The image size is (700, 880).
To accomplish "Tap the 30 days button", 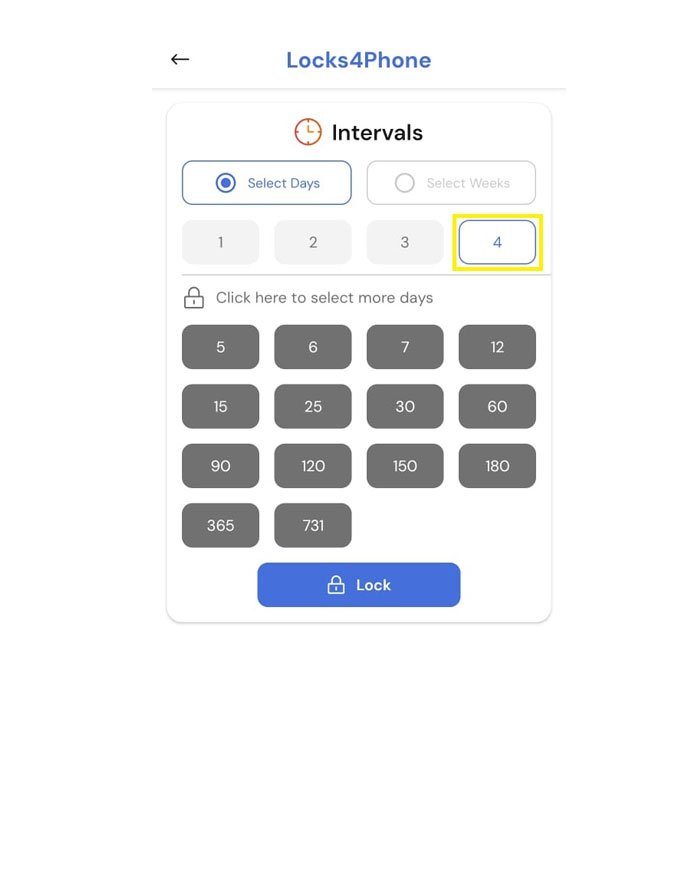I will (x=405, y=406).
